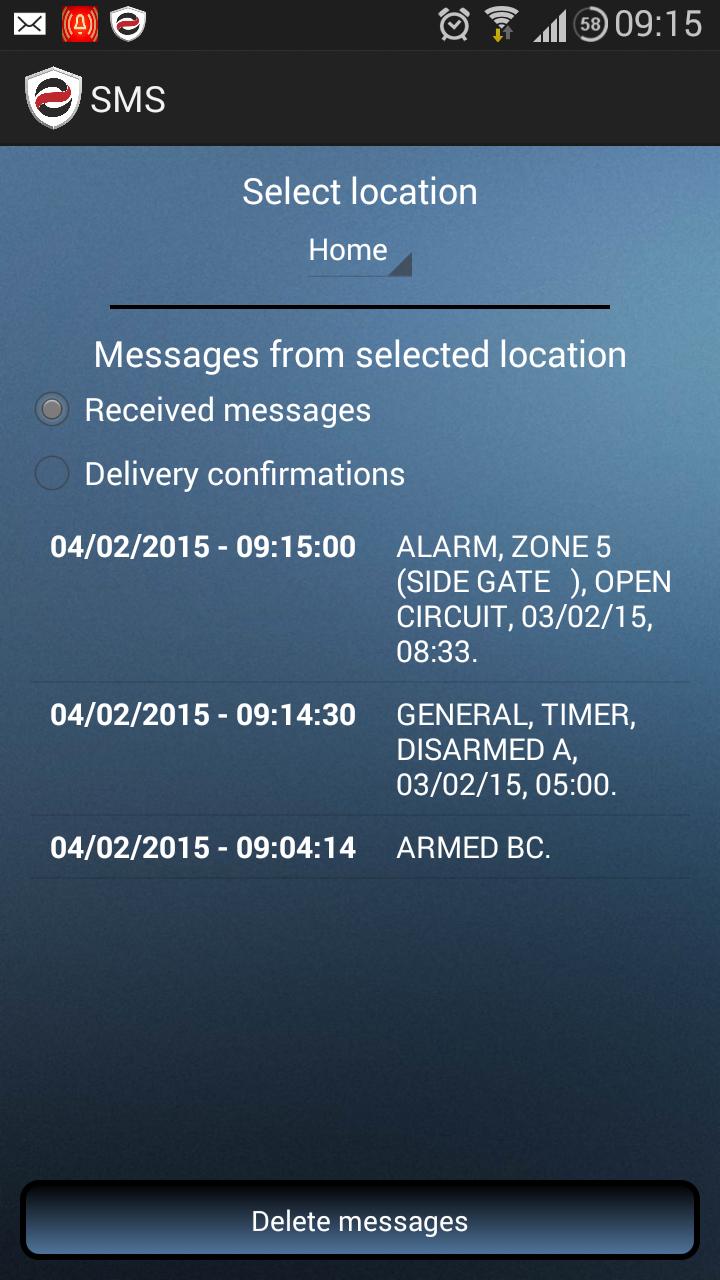The width and height of the screenshot is (720, 1280).
Task: Tap the Delete messages button
Action: tap(359, 1221)
